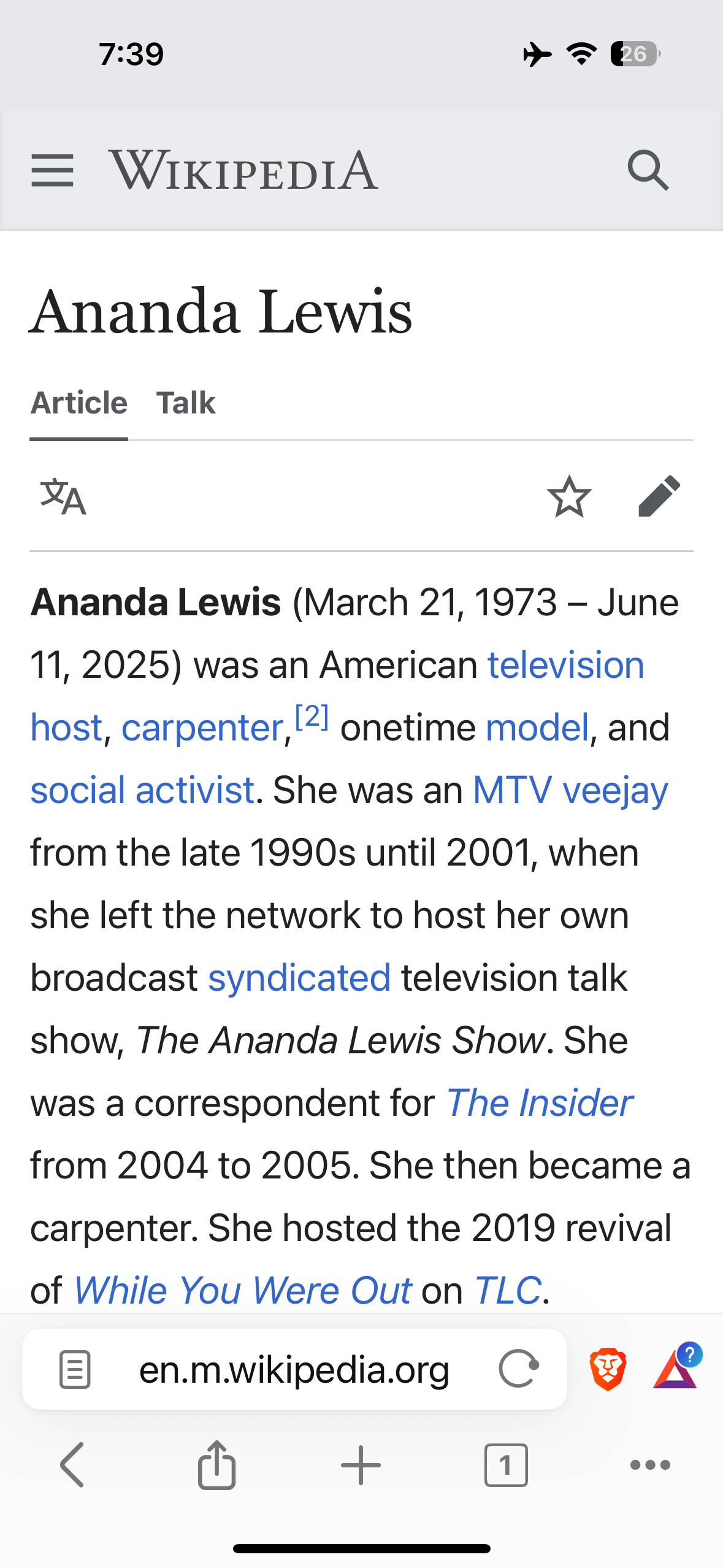Open the language selection icon
Image resolution: width=723 pixels, height=1568 pixels.
(63, 497)
